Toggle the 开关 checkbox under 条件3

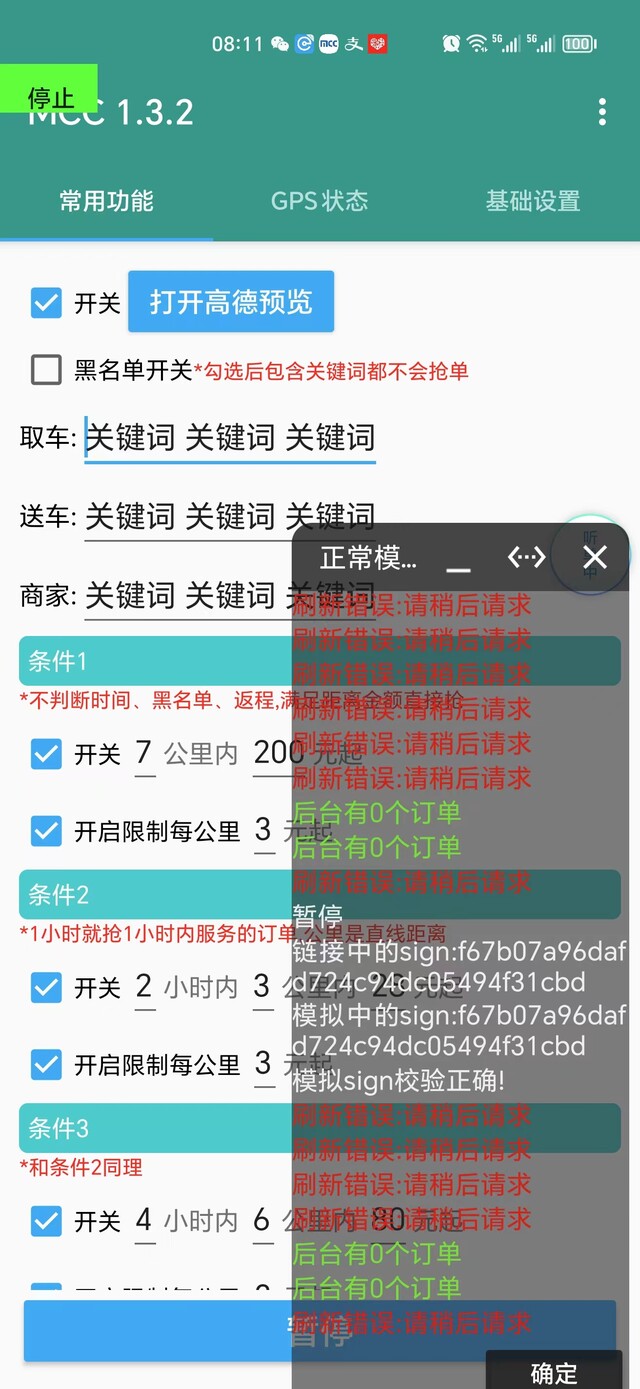click(x=46, y=1221)
